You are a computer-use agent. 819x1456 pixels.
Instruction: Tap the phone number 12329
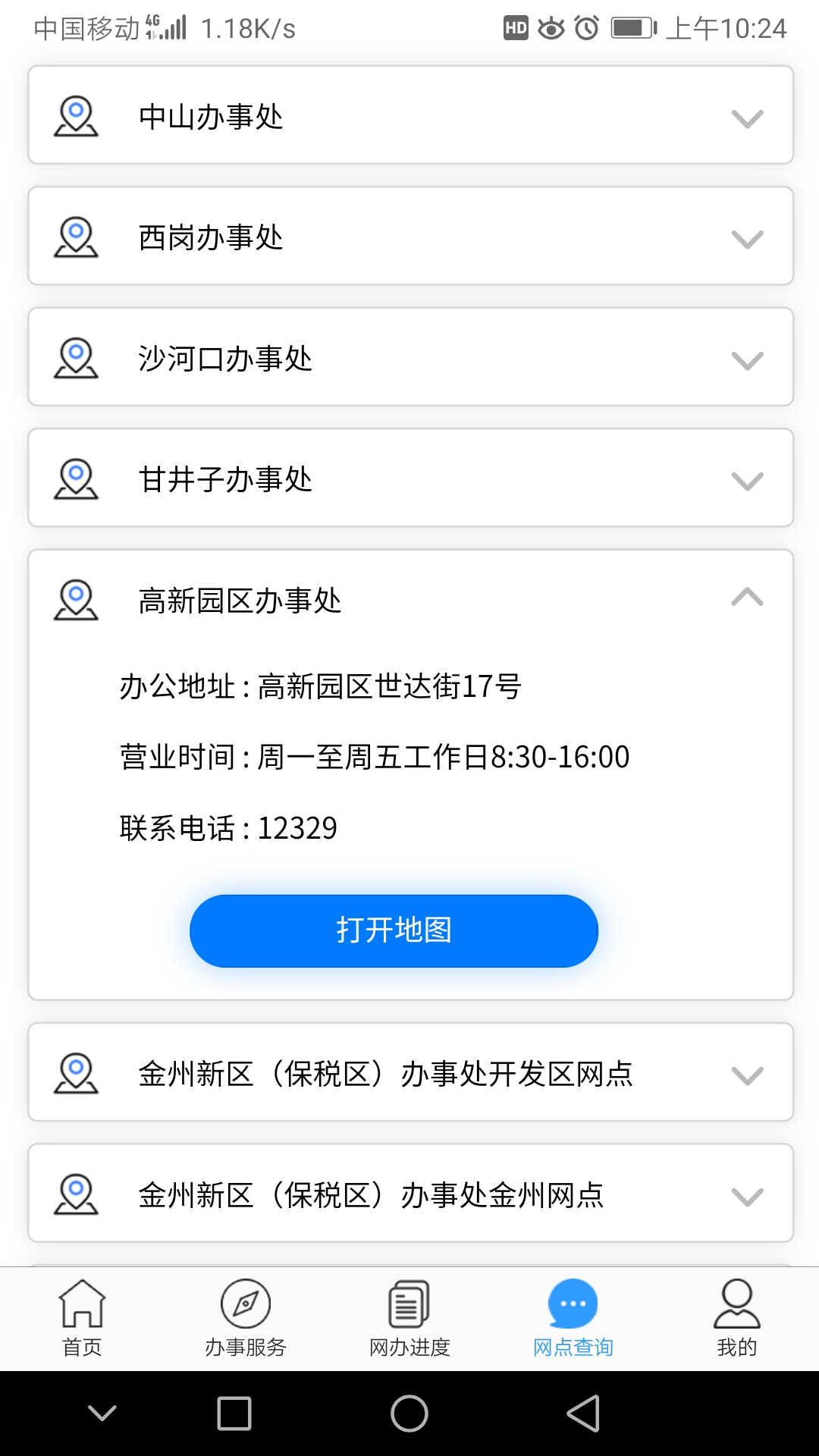(298, 829)
